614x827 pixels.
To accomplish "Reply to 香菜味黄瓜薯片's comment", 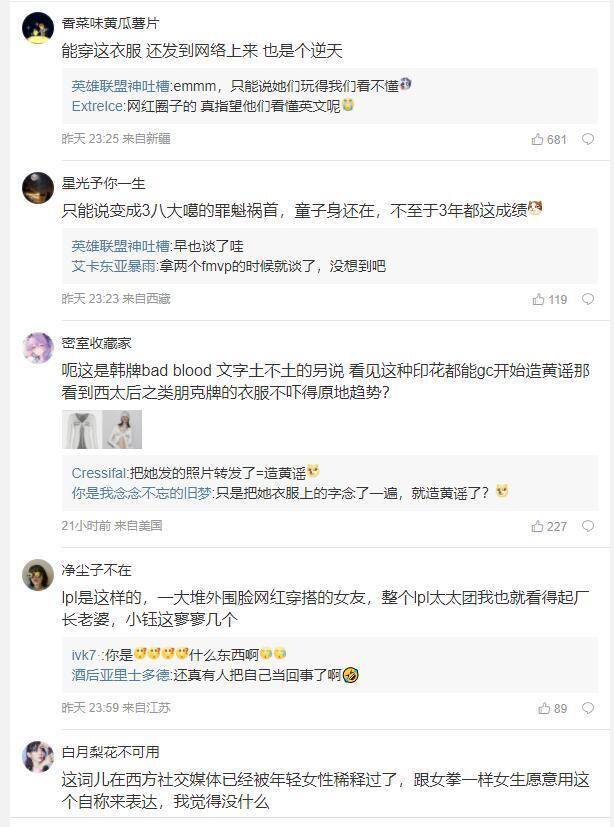I will tap(589, 139).
